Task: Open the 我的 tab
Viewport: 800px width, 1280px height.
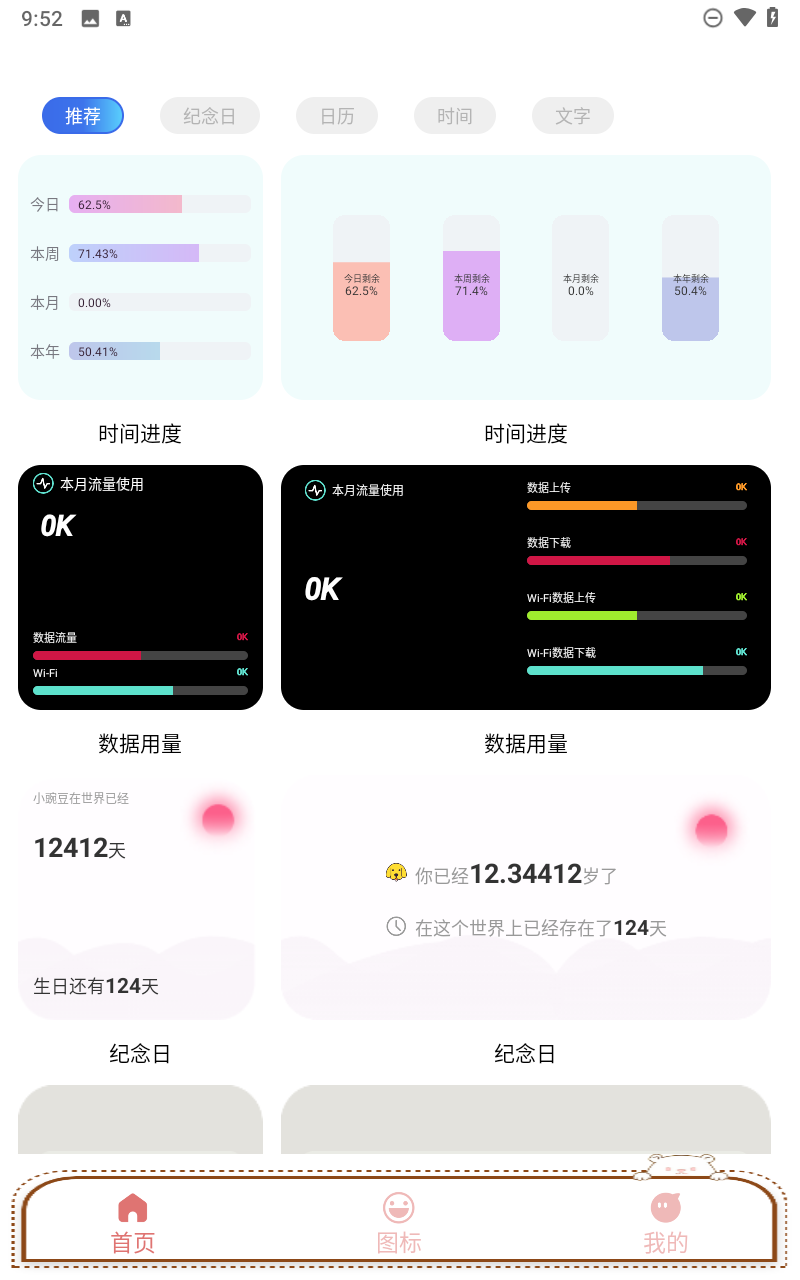Action: click(x=665, y=1222)
